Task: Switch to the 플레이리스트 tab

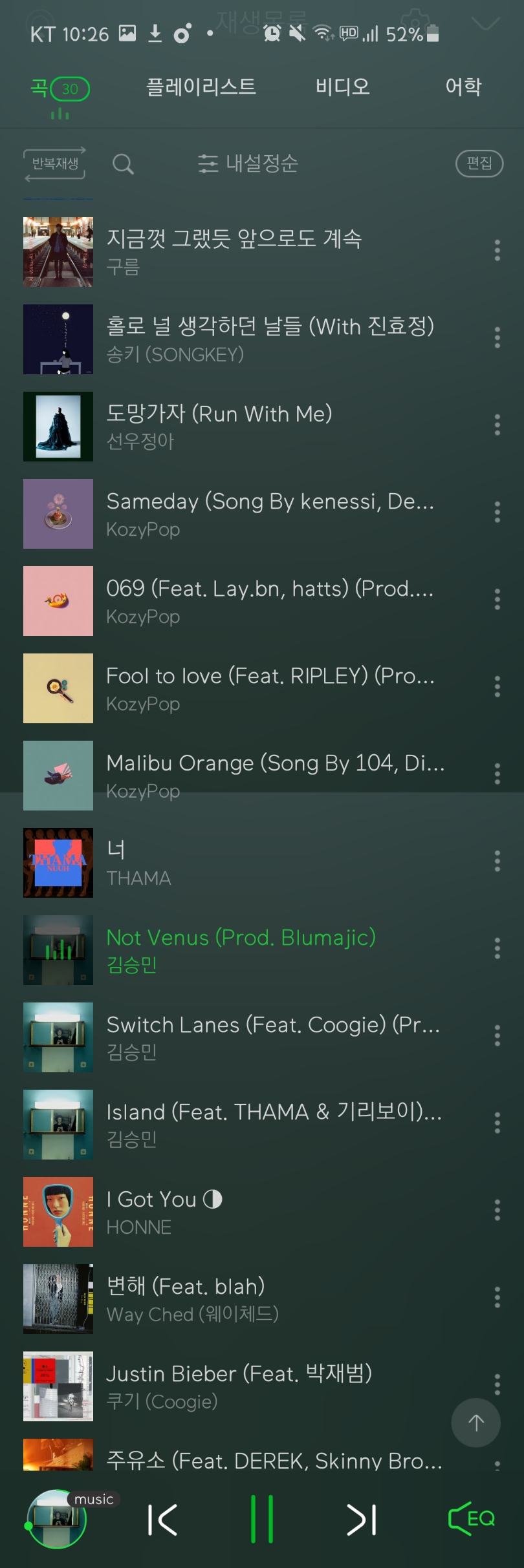Action: click(x=201, y=87)
